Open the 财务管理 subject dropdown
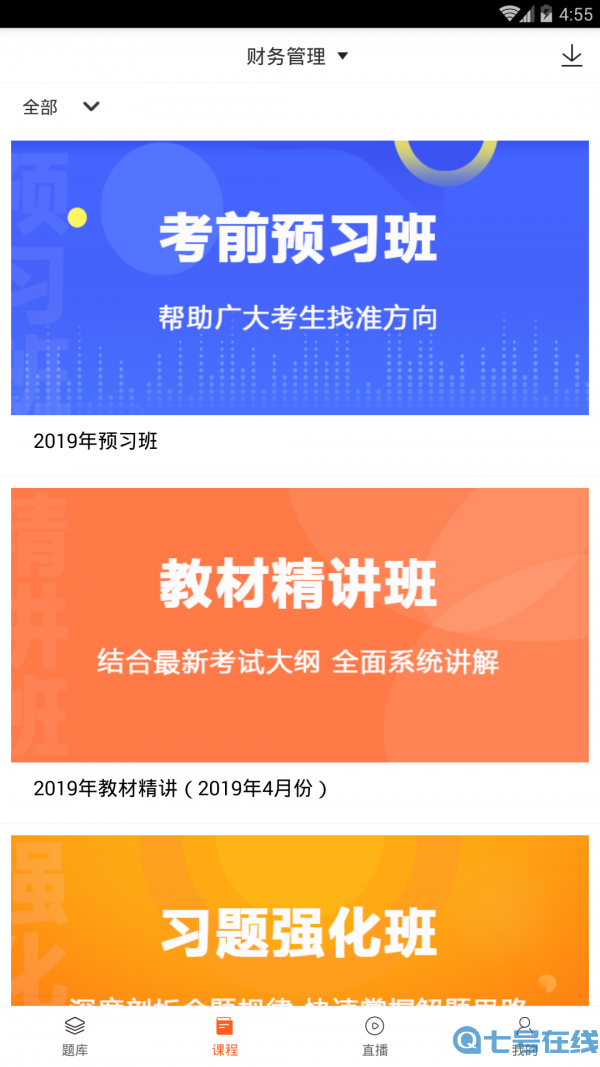 tap(298, 57)
